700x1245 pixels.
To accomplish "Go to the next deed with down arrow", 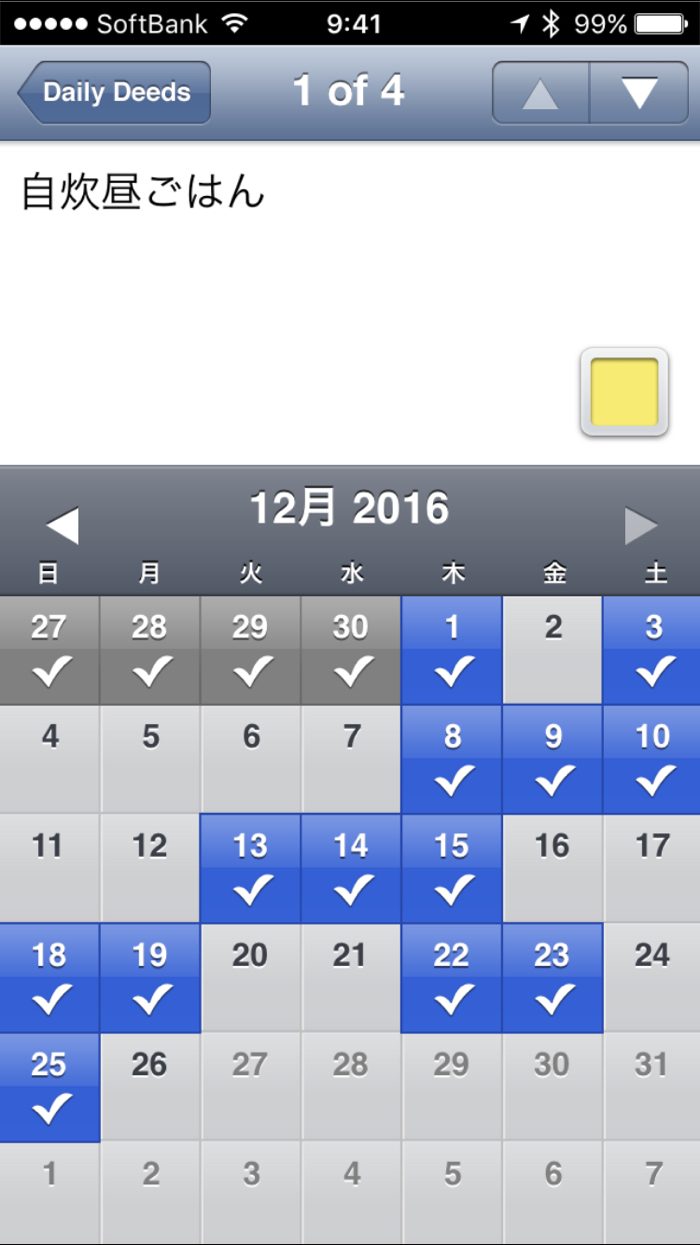I will coord(639,93).
